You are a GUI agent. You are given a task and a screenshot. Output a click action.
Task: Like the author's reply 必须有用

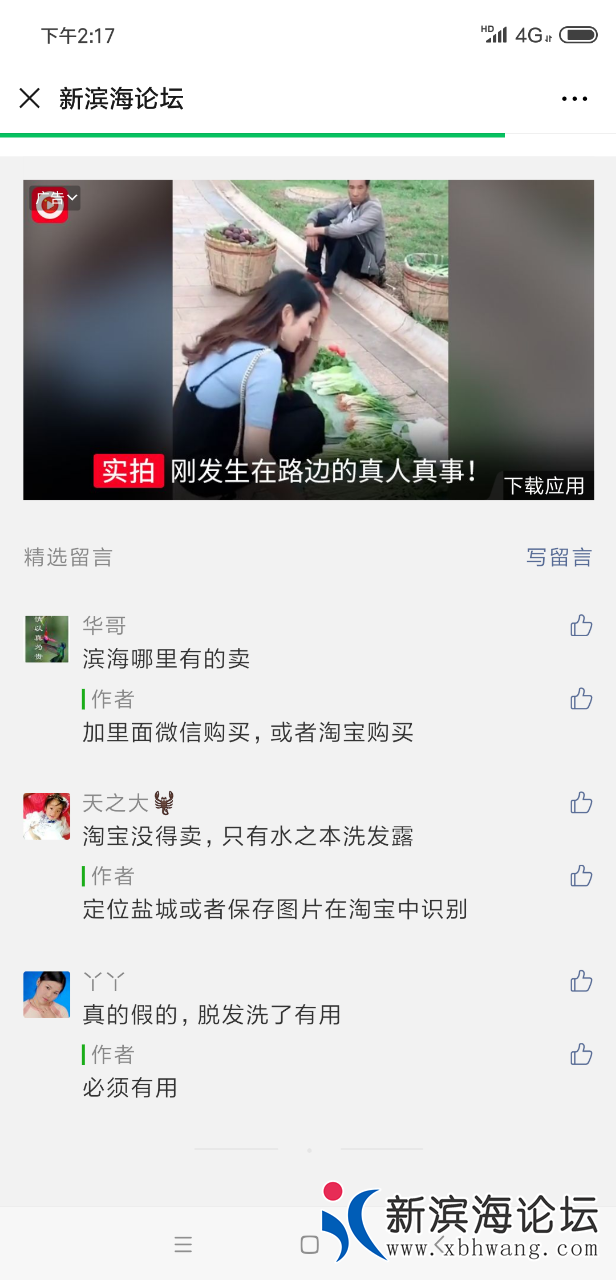[581, 1054]
